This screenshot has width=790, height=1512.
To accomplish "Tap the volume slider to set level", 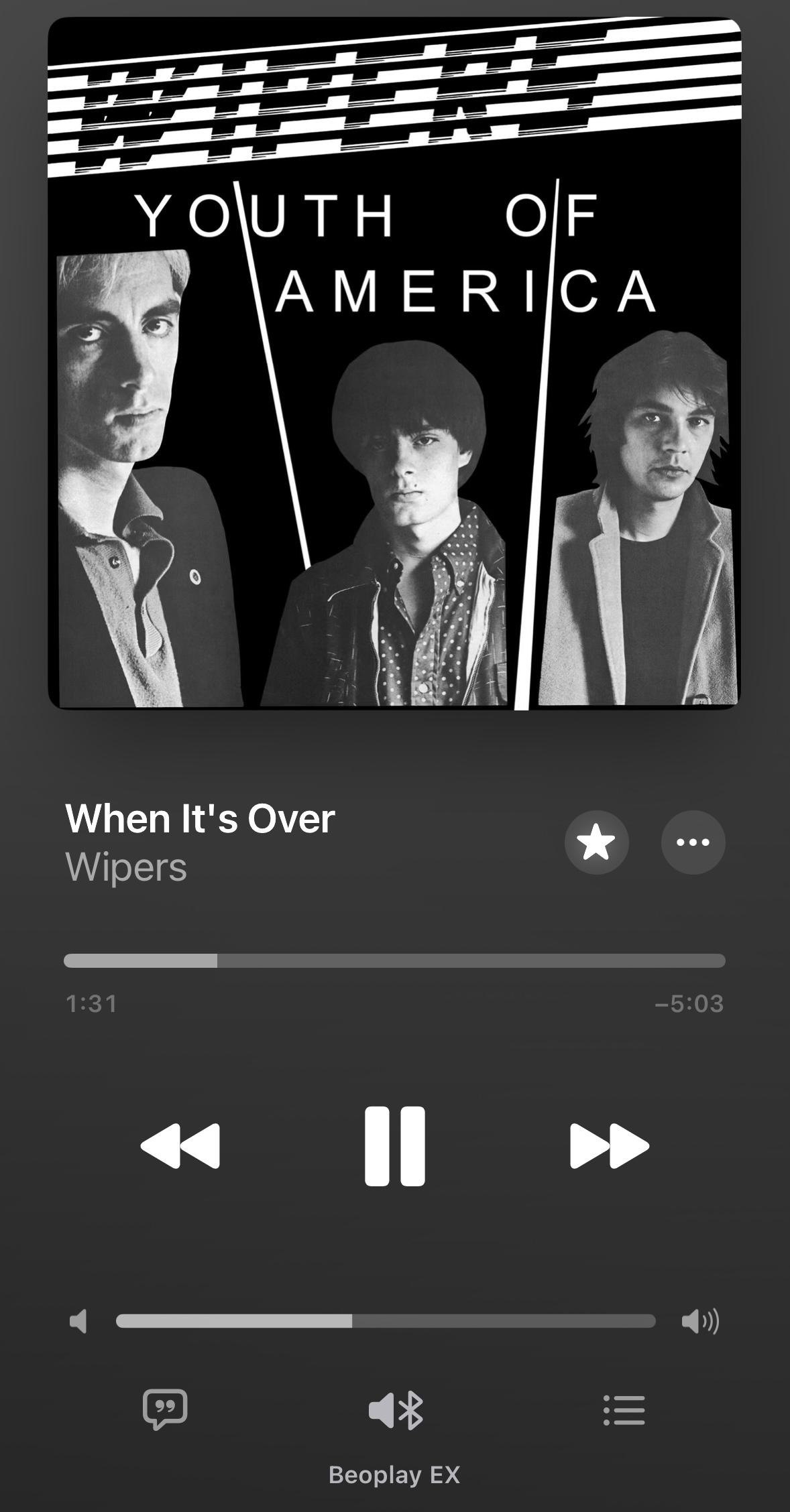I will click(x=386, y=1321).
